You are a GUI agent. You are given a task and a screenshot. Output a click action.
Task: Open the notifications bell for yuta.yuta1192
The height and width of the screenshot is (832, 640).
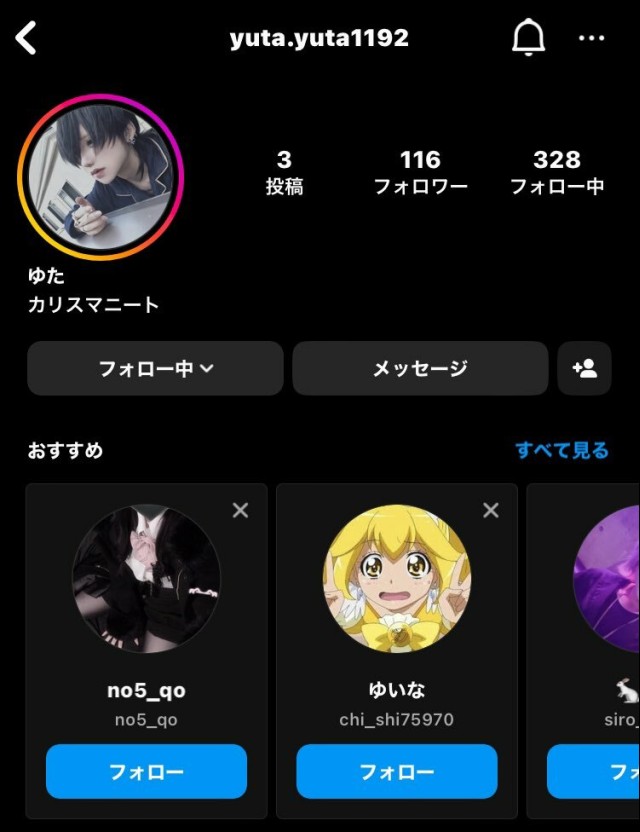528,39
